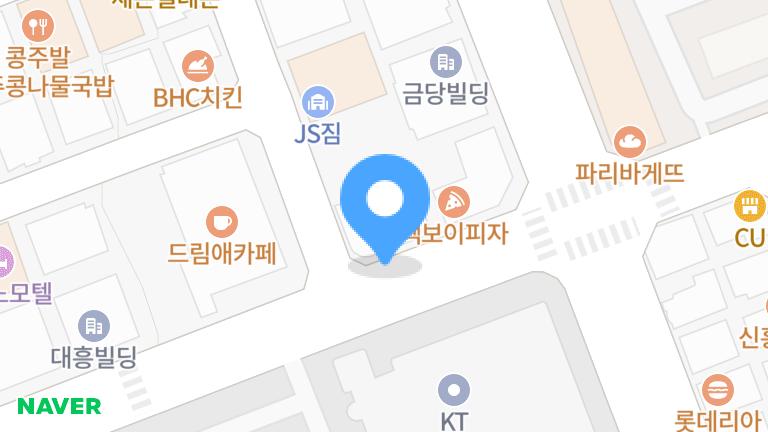Select the 파리바게뜨 bakery marker
The image size is (768, 432).
(630, 140)
